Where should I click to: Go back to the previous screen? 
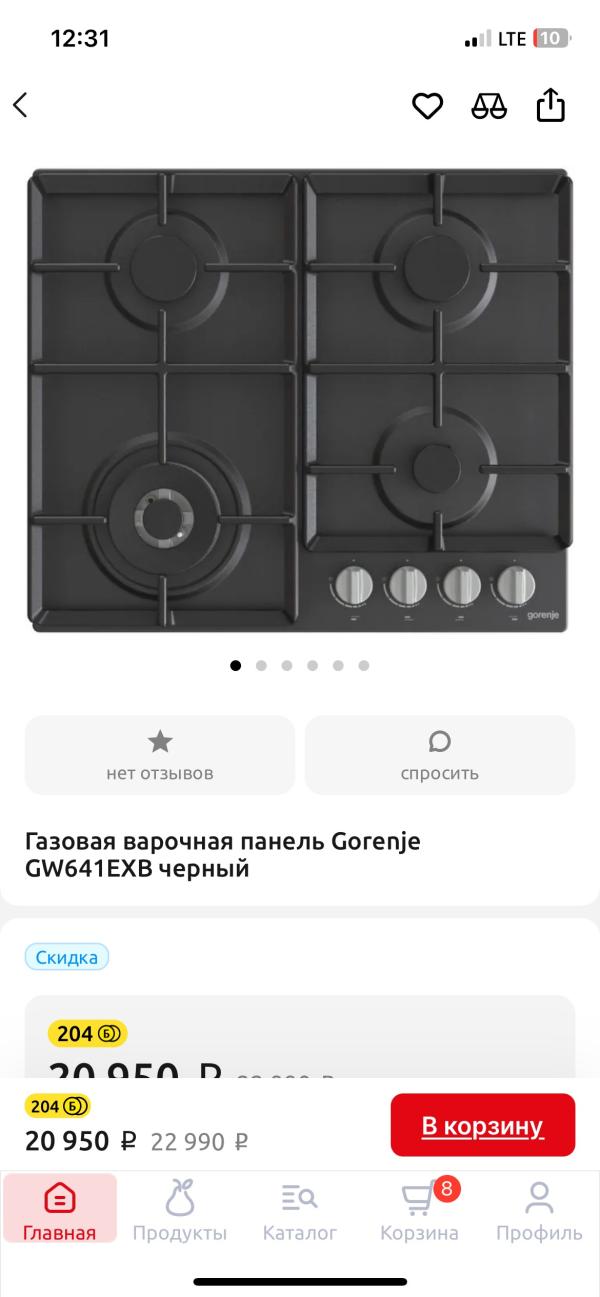coord(20,105)
